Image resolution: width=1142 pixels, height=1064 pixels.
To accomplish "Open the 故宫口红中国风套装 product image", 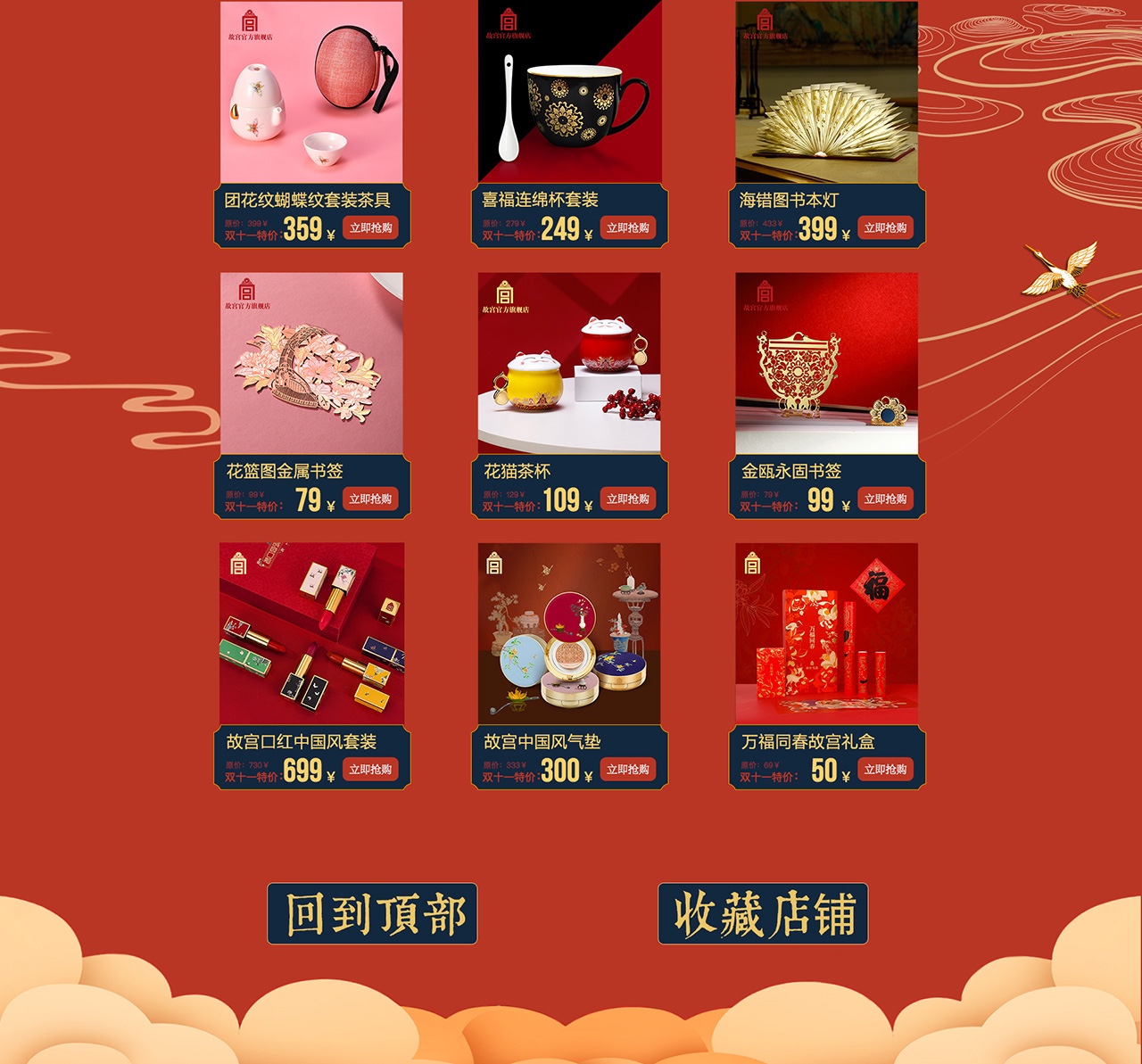I will [311, 634].
